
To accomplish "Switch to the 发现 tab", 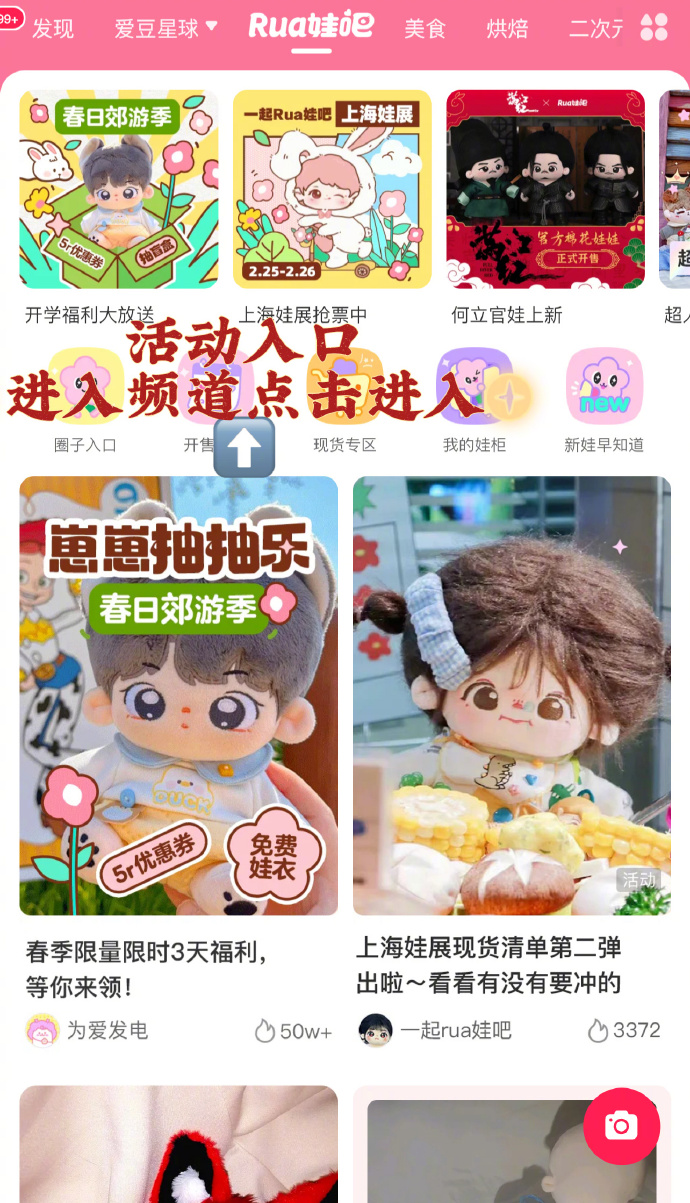I will [x=53, y=28].
